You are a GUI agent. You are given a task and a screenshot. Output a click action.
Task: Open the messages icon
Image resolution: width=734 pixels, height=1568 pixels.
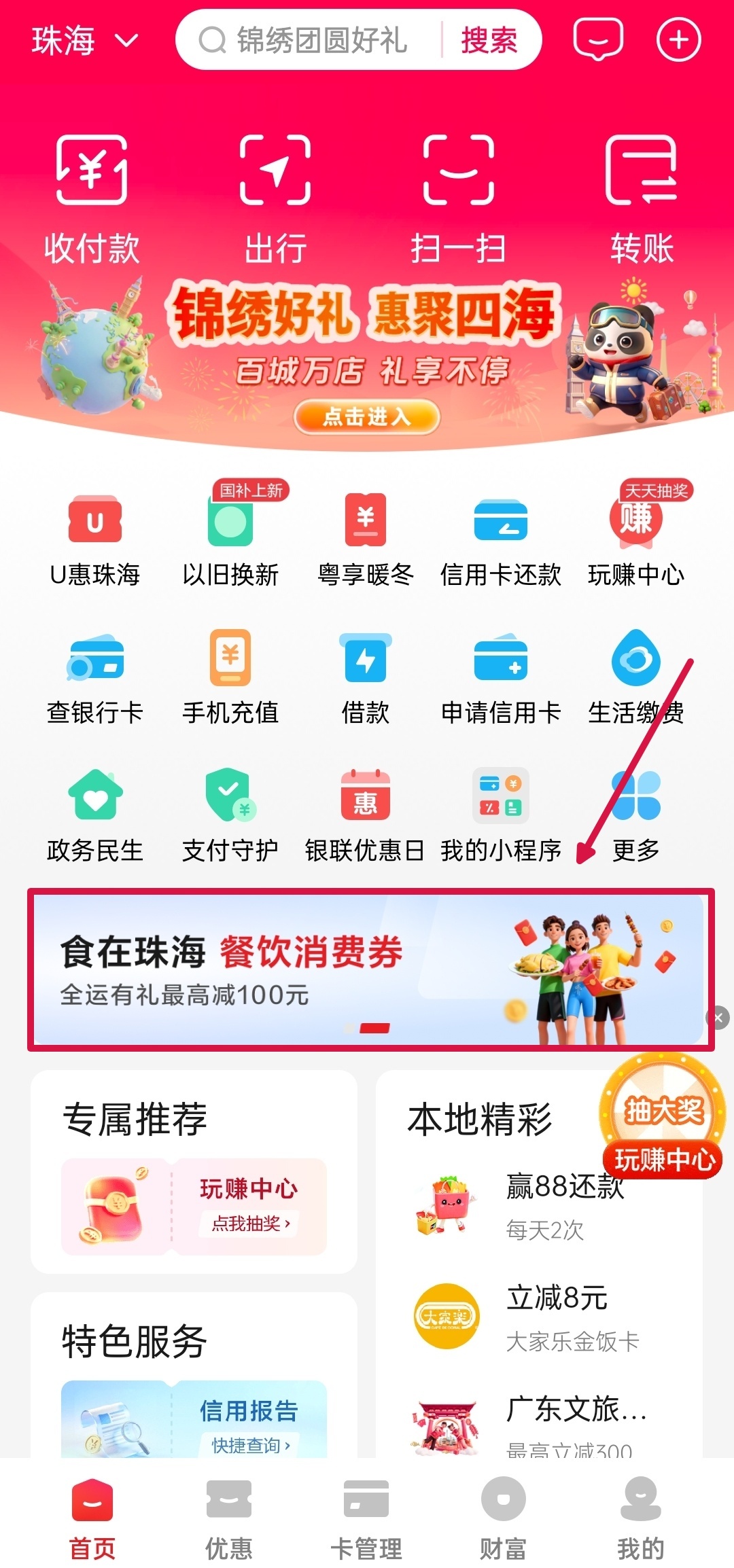[598, 39]
